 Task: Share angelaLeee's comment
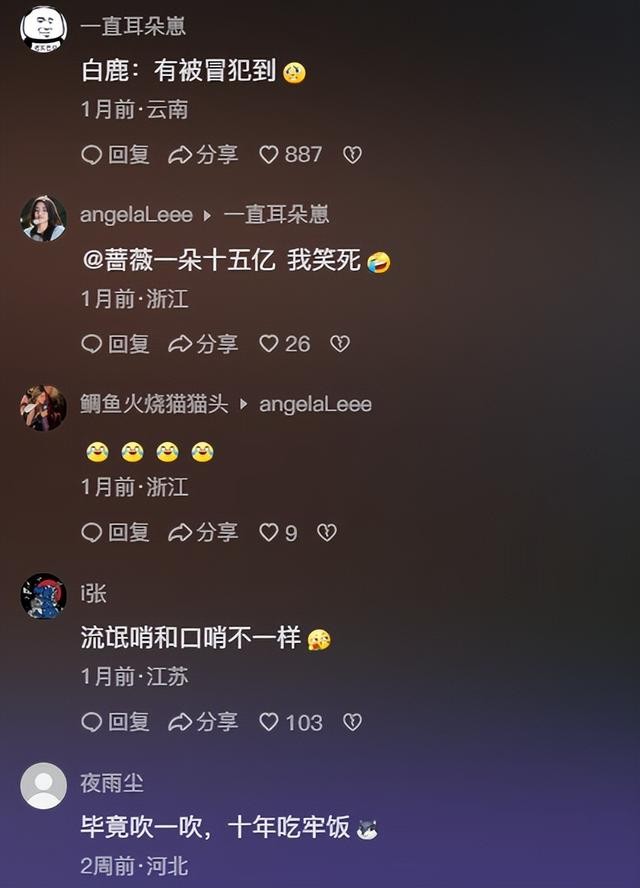pos(203,343)
